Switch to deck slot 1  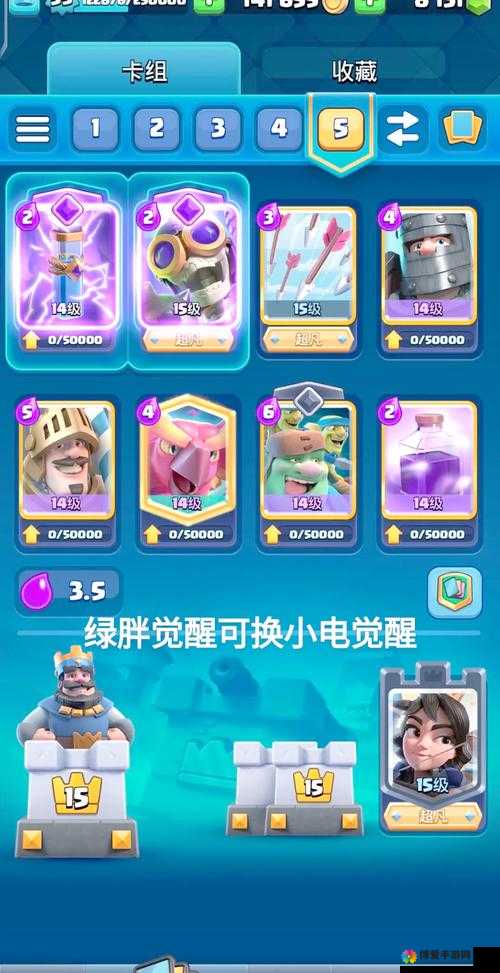[95, 129]
